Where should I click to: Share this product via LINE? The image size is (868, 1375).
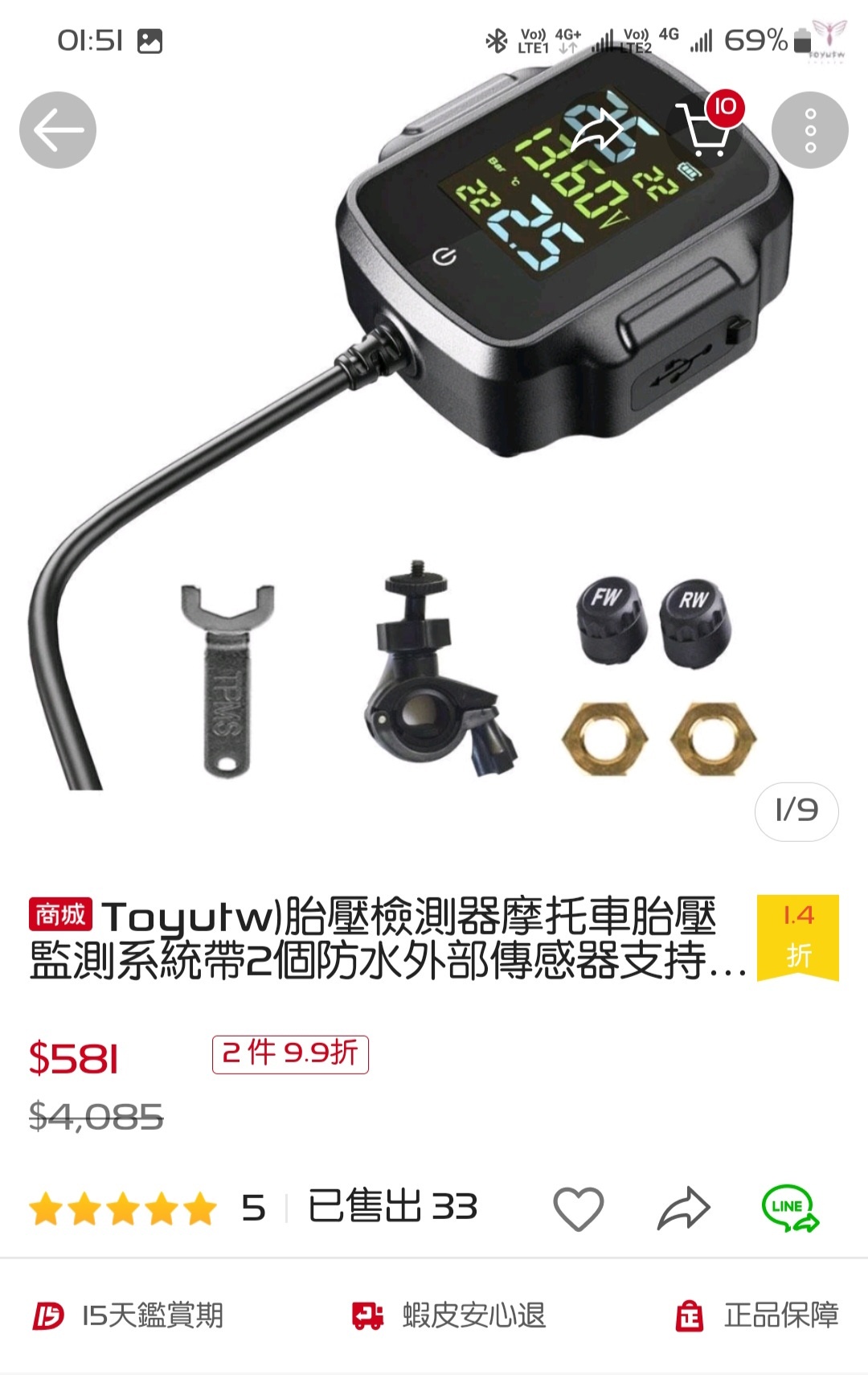[789, 1208]
